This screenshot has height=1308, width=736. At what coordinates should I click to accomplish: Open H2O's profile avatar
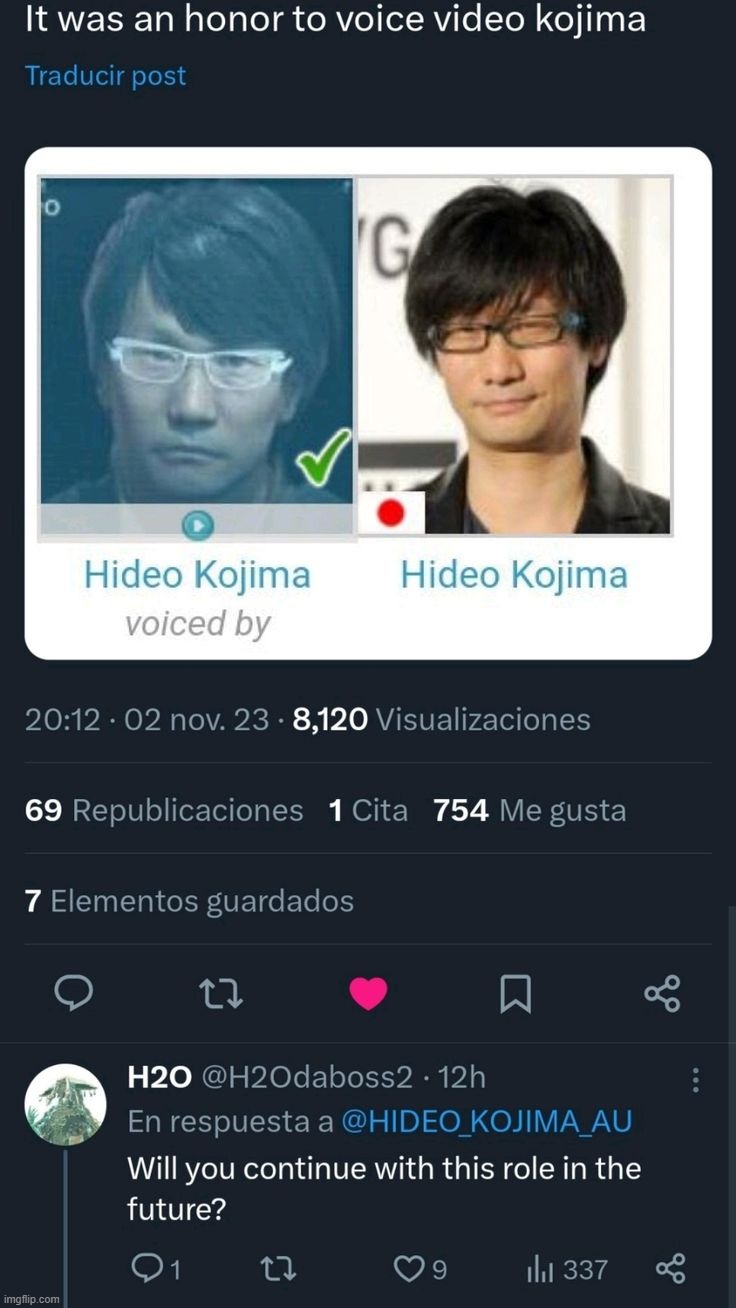coord(65,1104)
